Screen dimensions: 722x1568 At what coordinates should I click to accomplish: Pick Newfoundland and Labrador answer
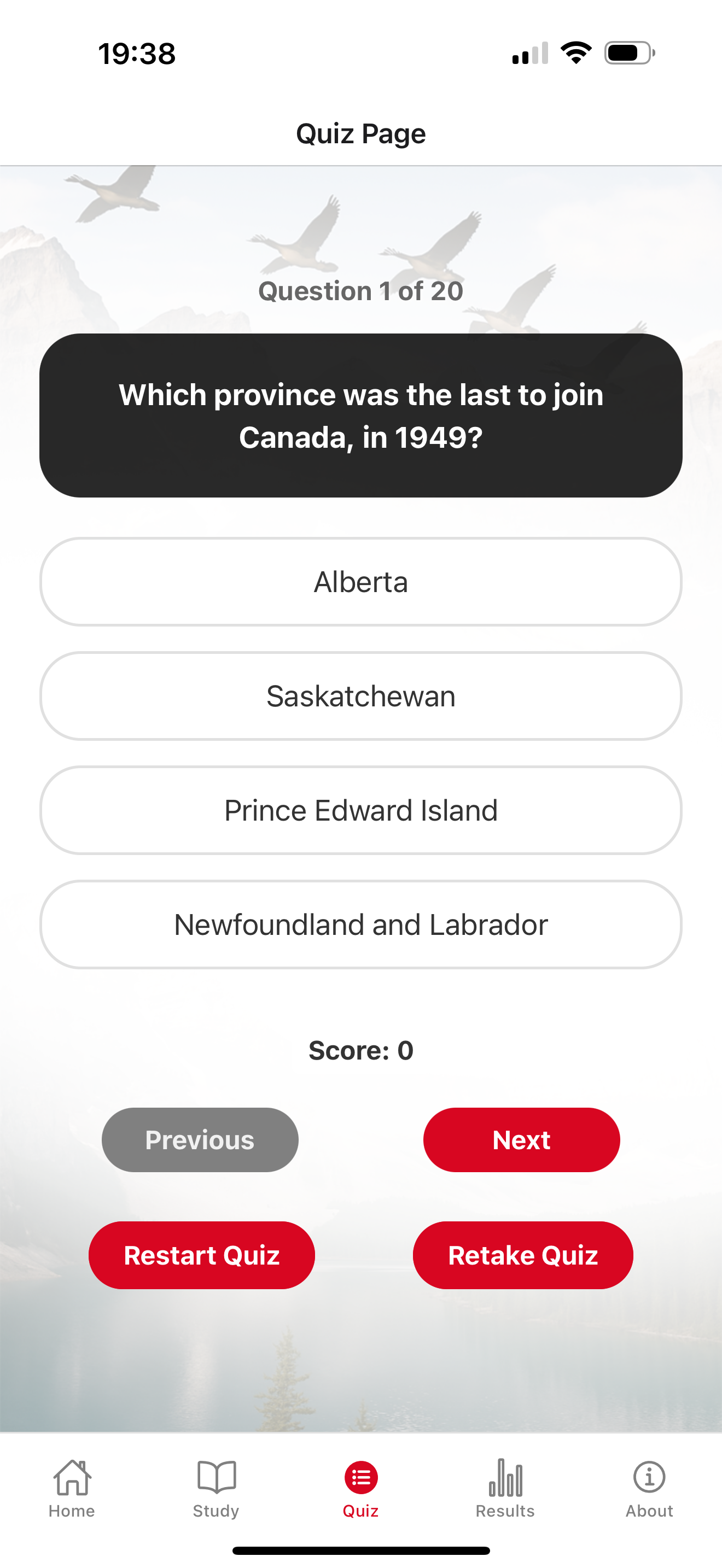tap(360, 924)
